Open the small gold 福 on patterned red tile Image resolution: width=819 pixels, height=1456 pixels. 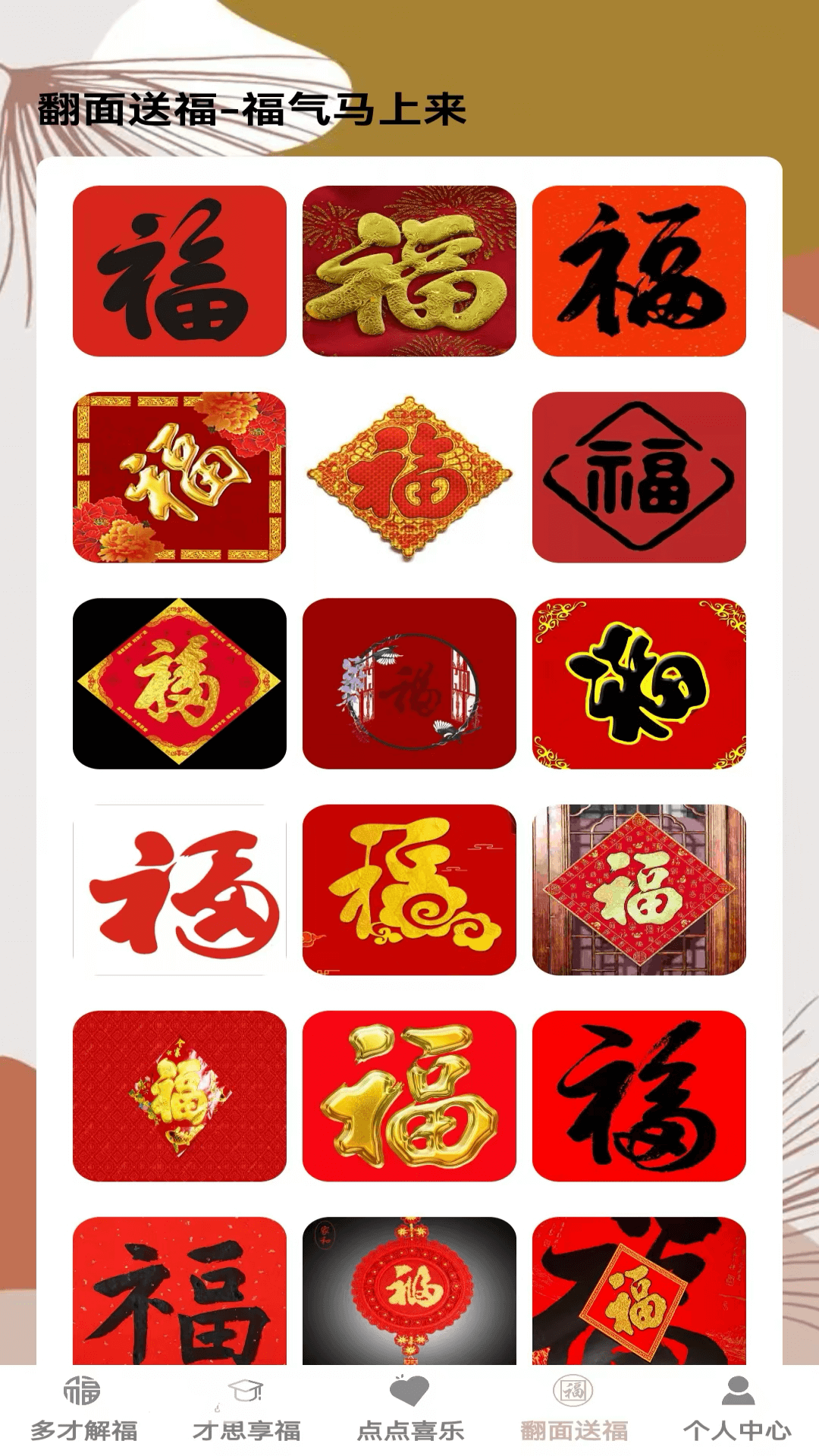[180, 1096]
